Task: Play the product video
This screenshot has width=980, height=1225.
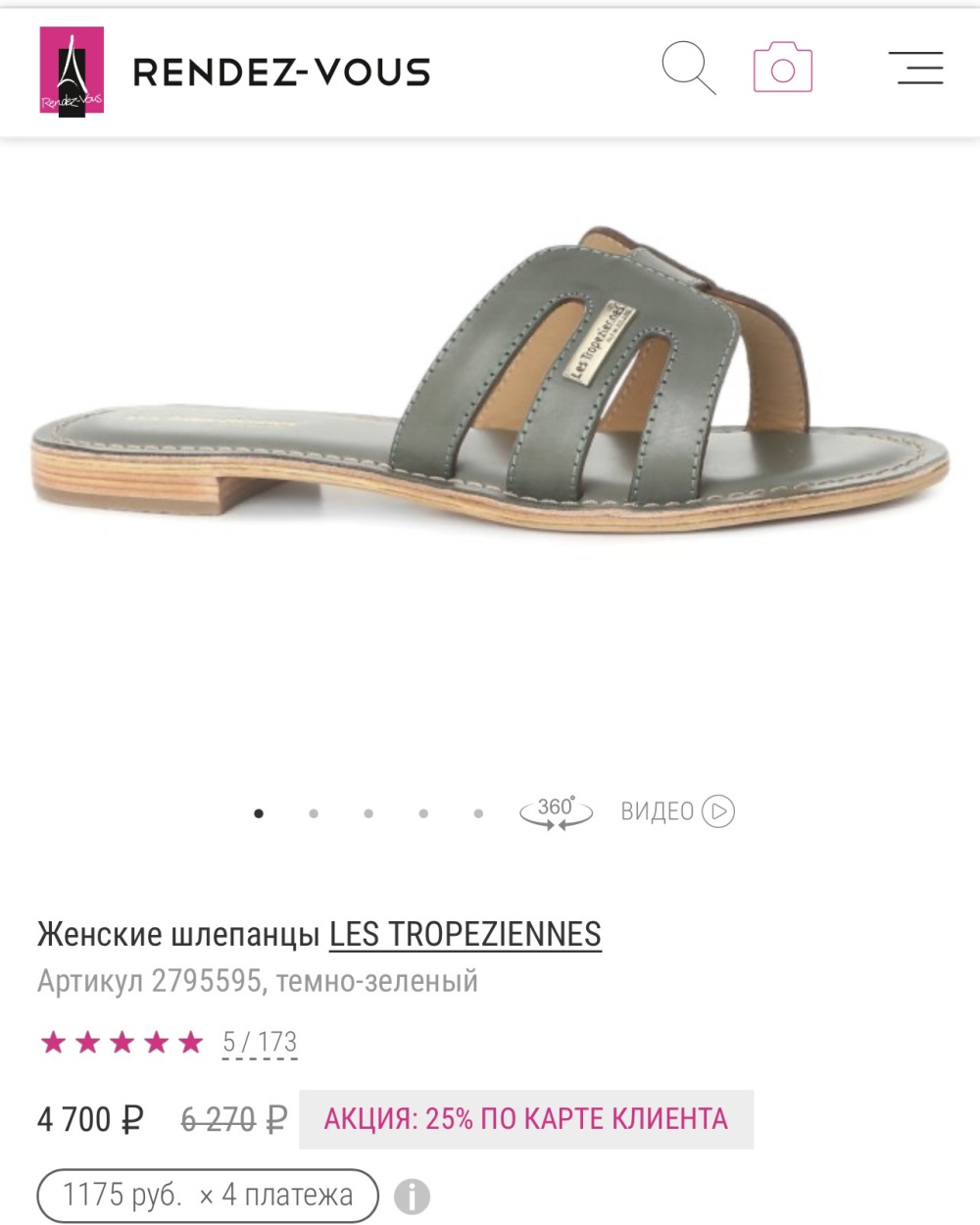Action: pyautogui.click(x=677, y=811)
